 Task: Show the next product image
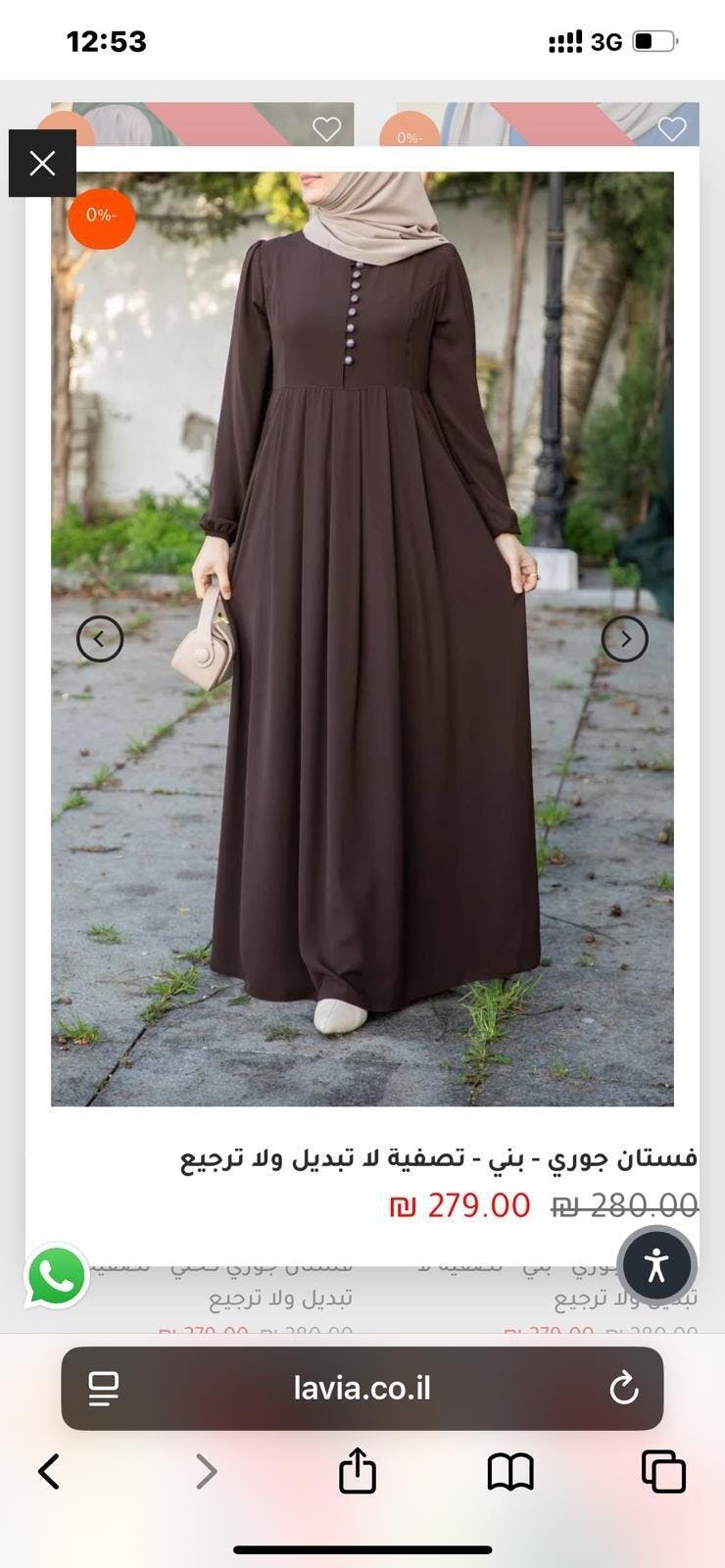point(624,639)
